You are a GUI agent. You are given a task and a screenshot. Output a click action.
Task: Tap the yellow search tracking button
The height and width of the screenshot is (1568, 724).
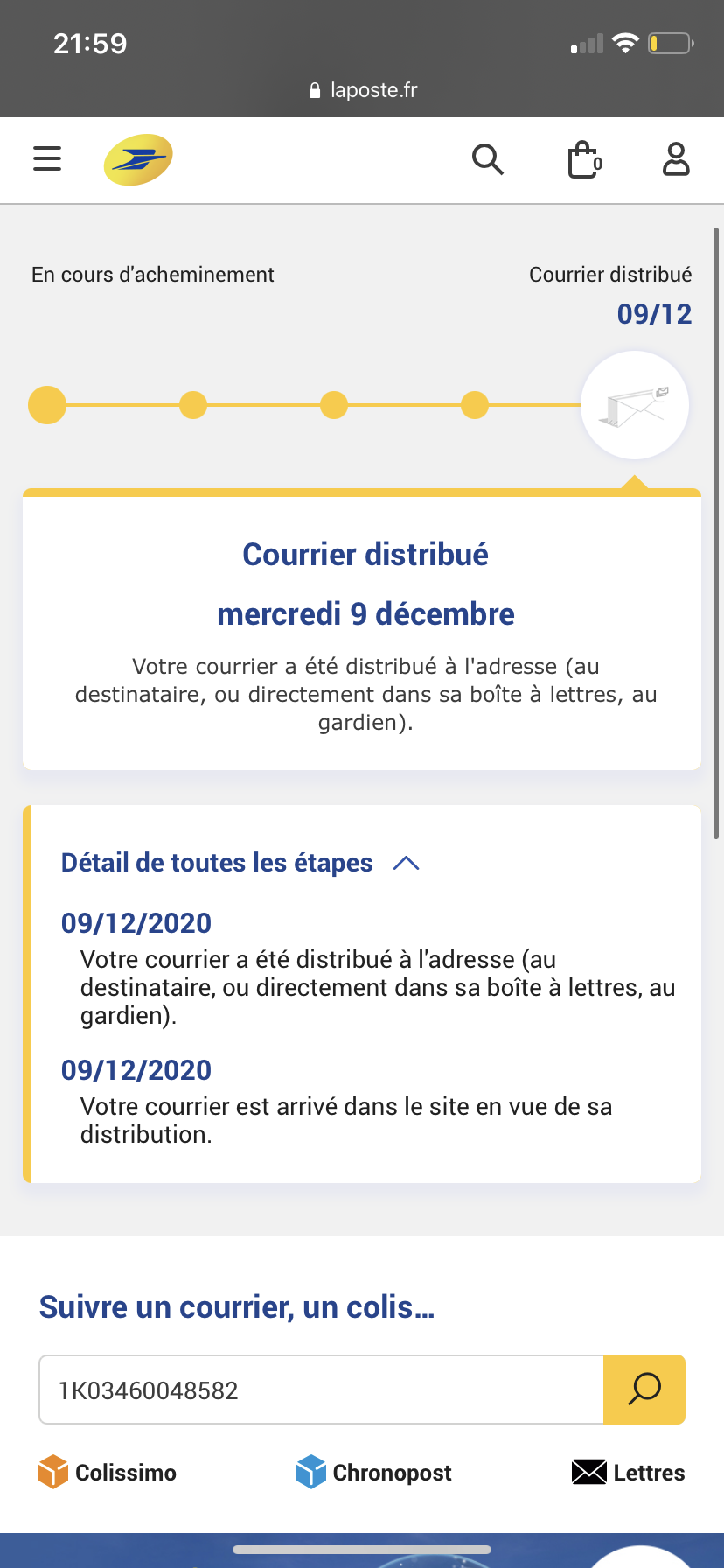click(644, 1389)
